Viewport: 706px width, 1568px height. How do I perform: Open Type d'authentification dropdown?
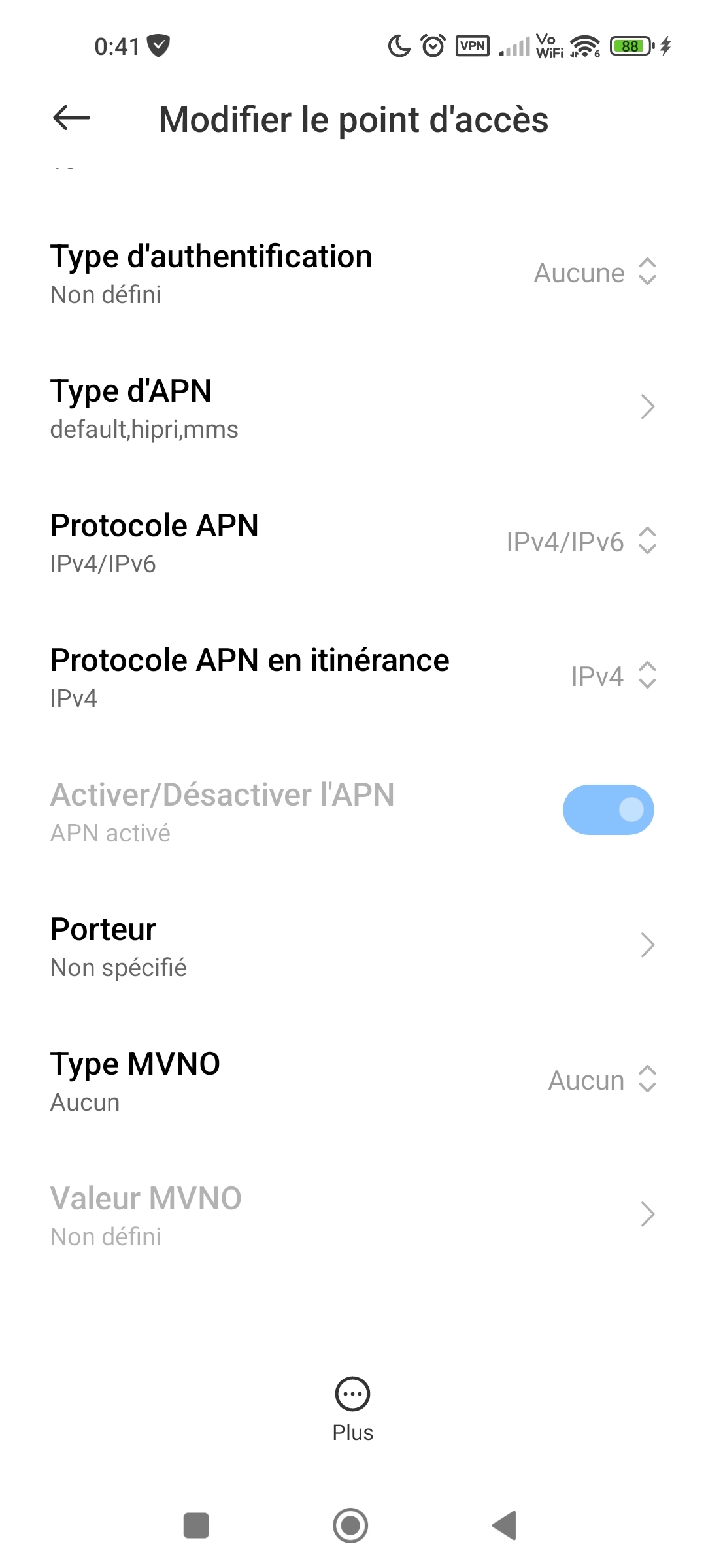pos(595,272)
